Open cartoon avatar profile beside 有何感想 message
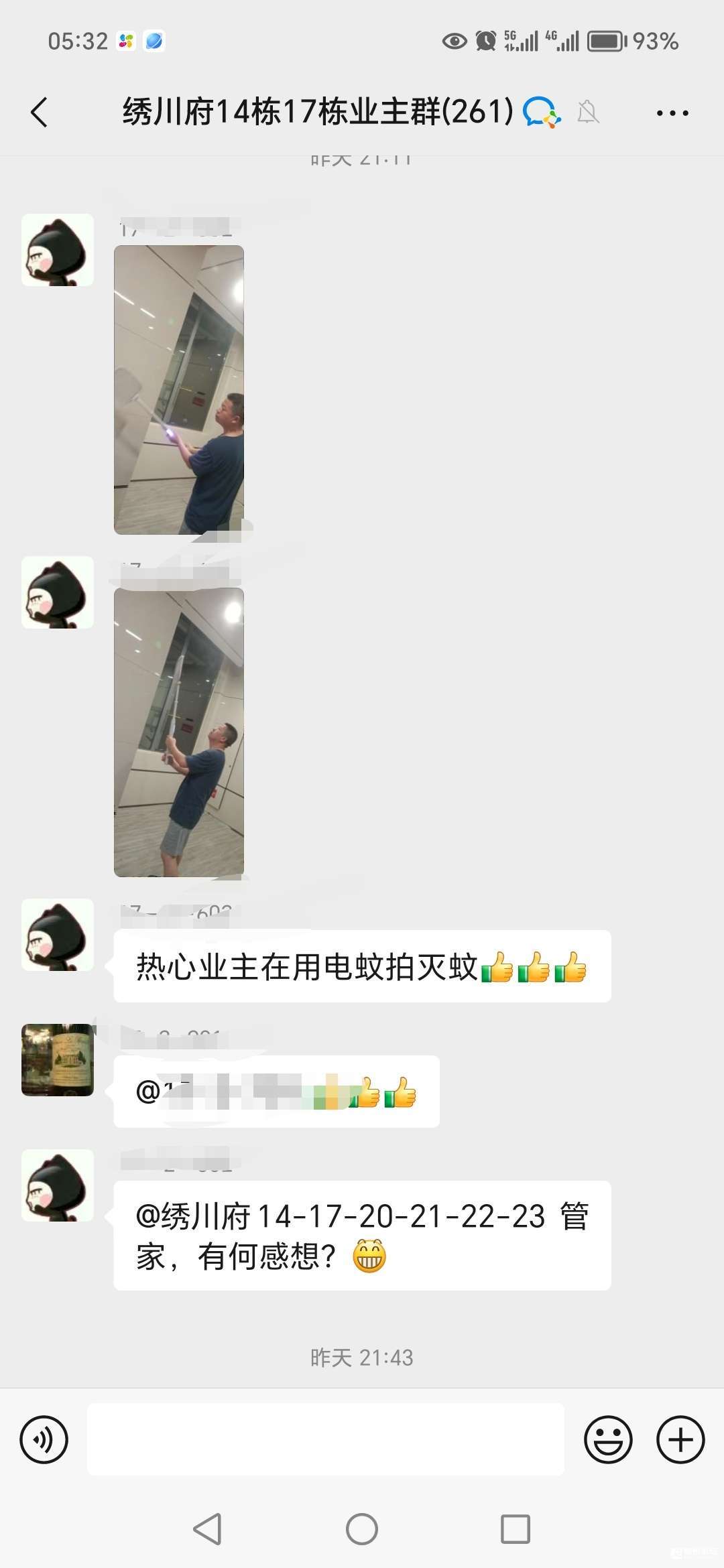 point(58,1185)
